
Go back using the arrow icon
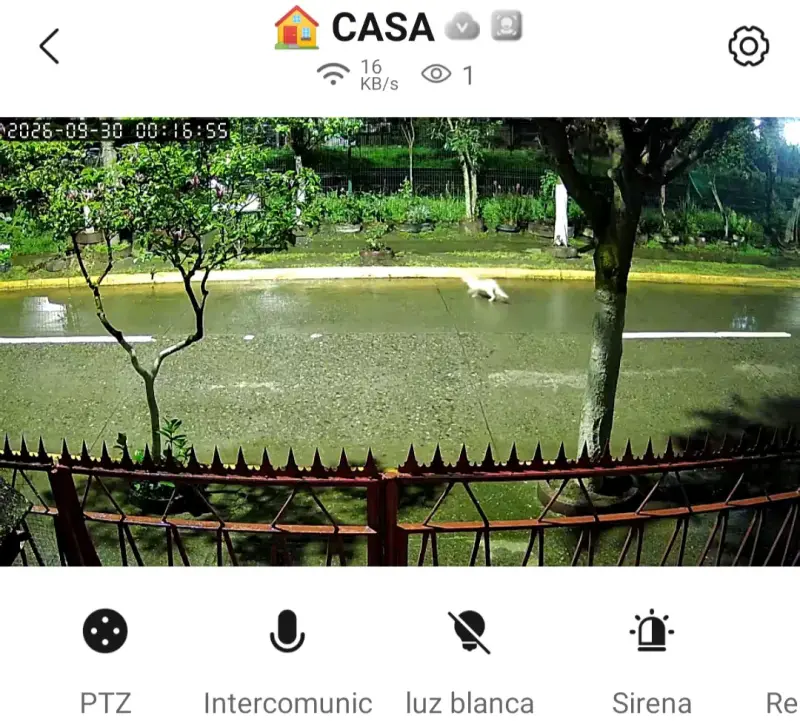pos(49,46)
